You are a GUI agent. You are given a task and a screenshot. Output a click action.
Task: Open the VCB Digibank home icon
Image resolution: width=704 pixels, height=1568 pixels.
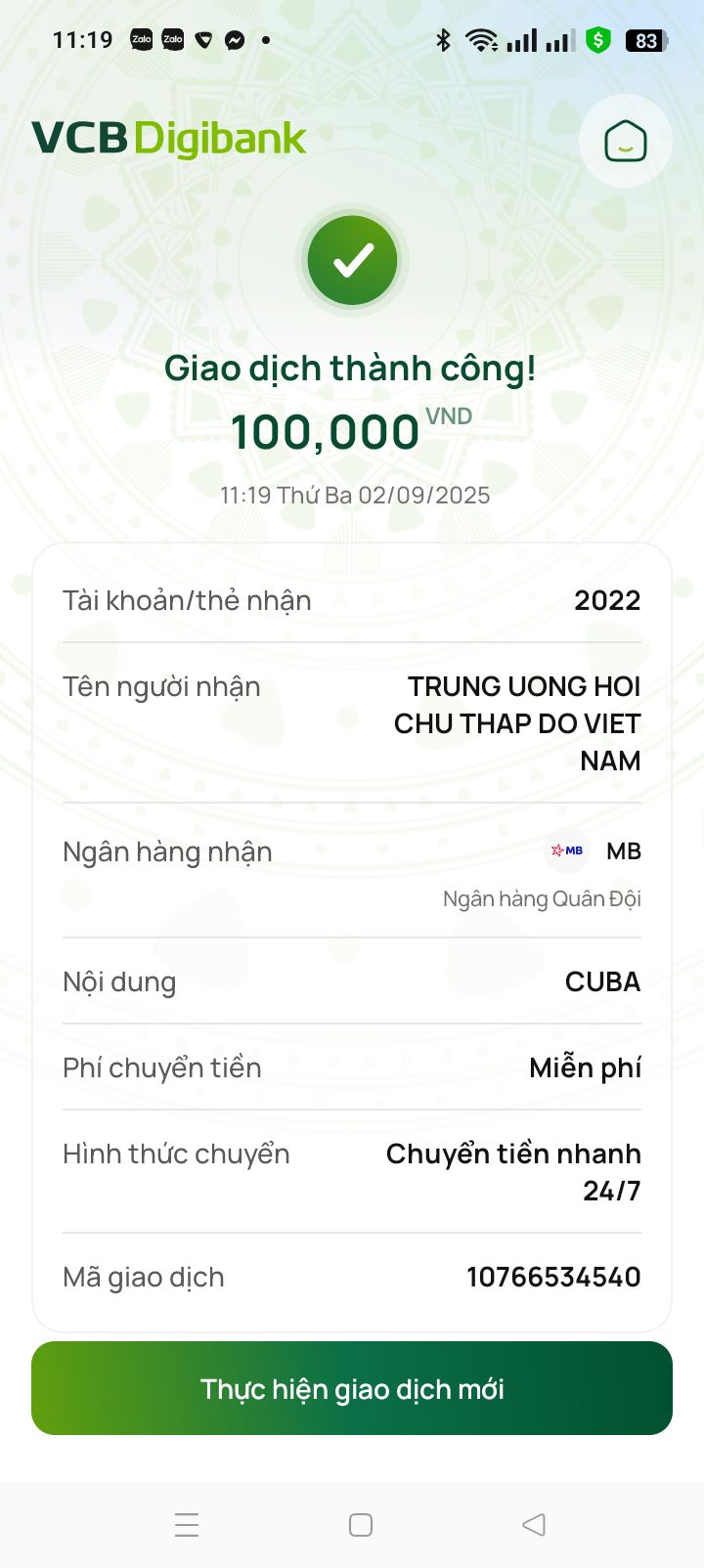tap(626, 141)
